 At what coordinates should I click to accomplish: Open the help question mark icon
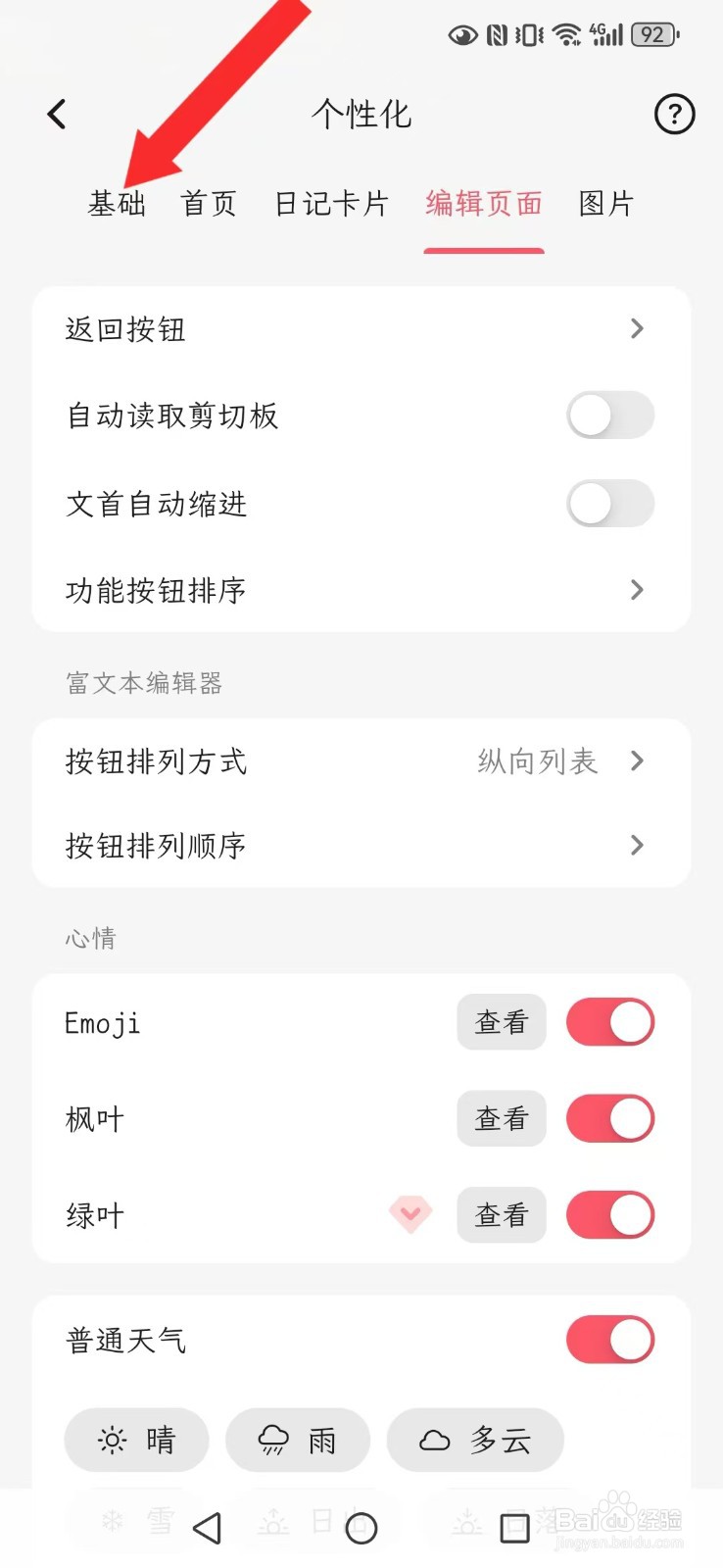click(674, 115)
